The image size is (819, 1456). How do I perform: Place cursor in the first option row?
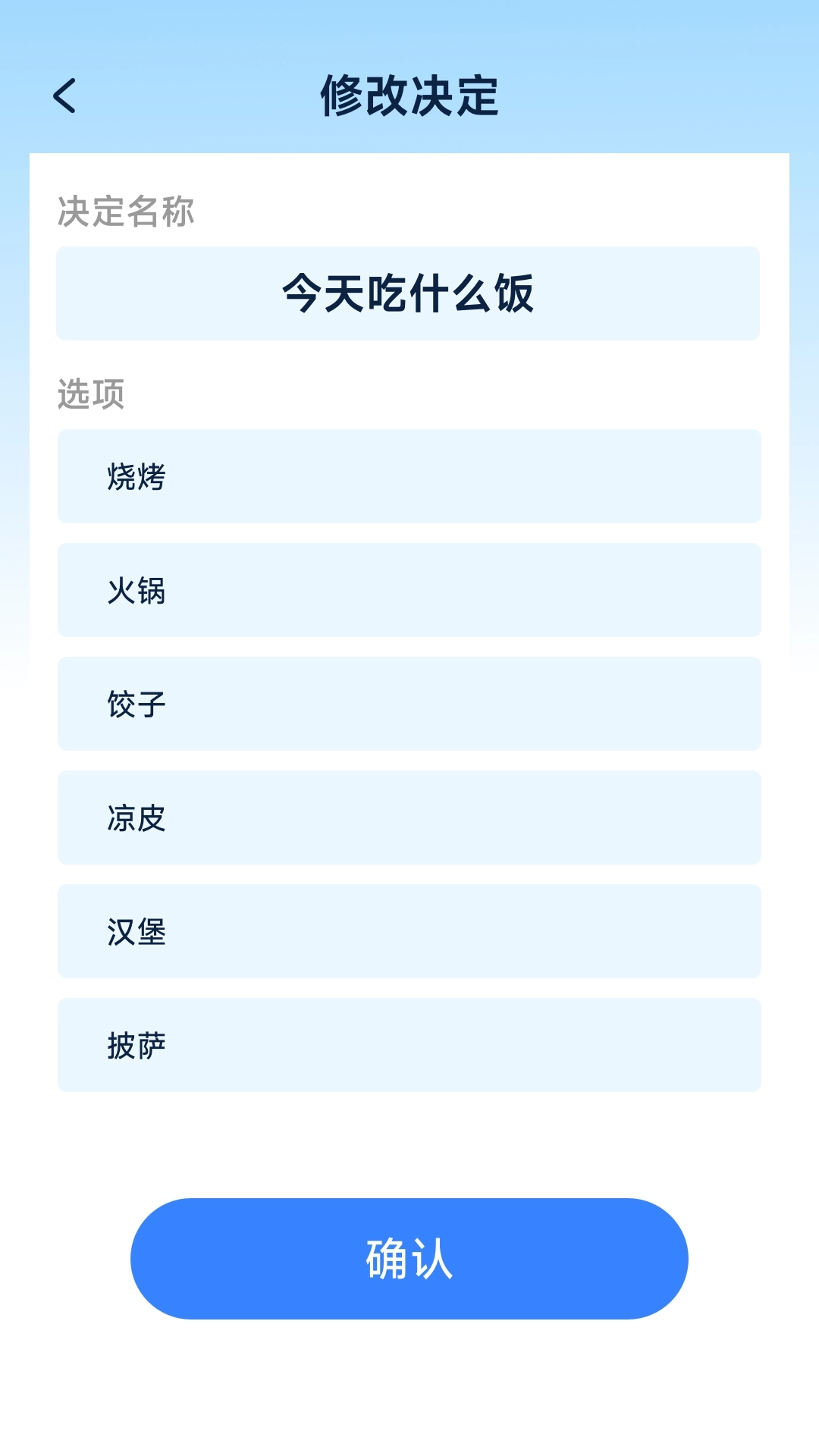[409, 476]
